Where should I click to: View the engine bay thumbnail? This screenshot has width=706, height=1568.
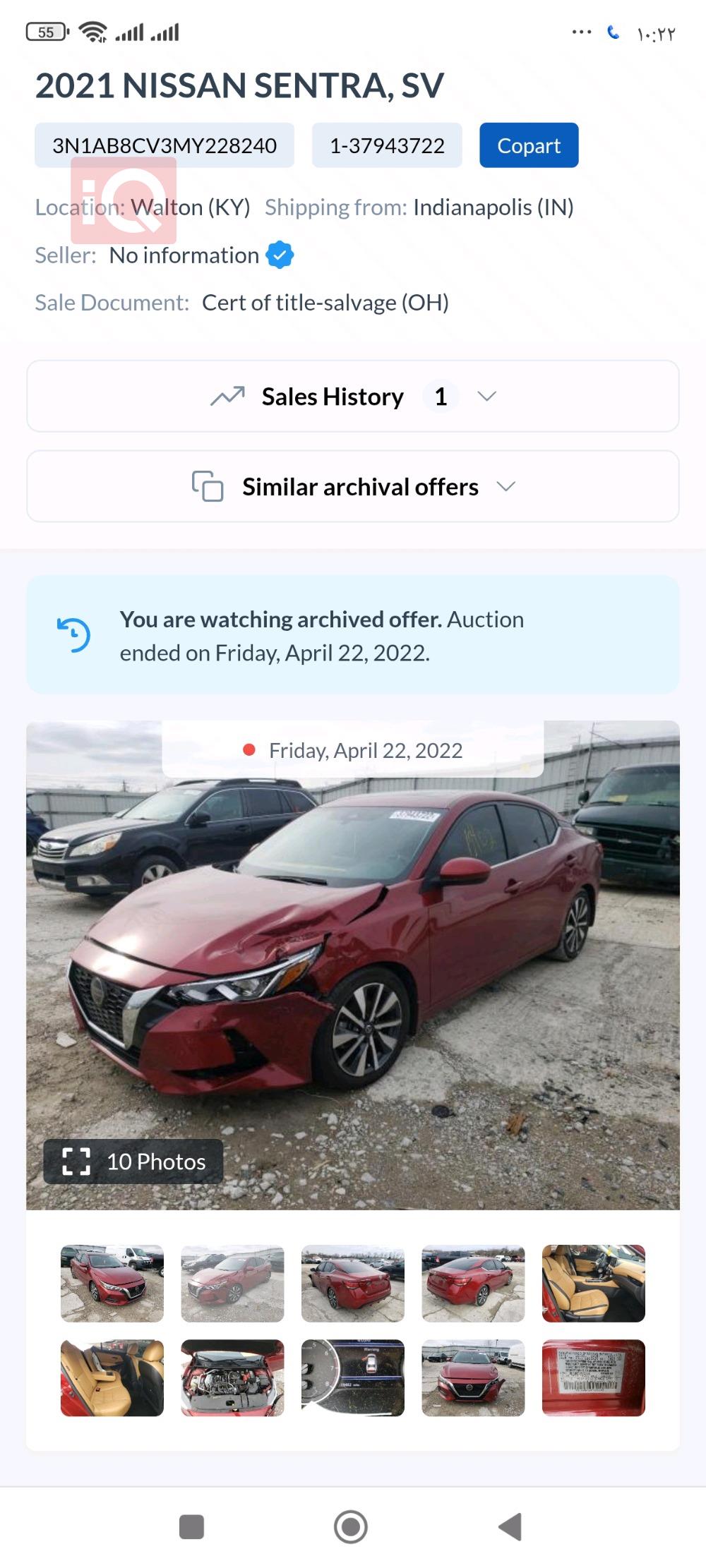(x=232, y=1377)
